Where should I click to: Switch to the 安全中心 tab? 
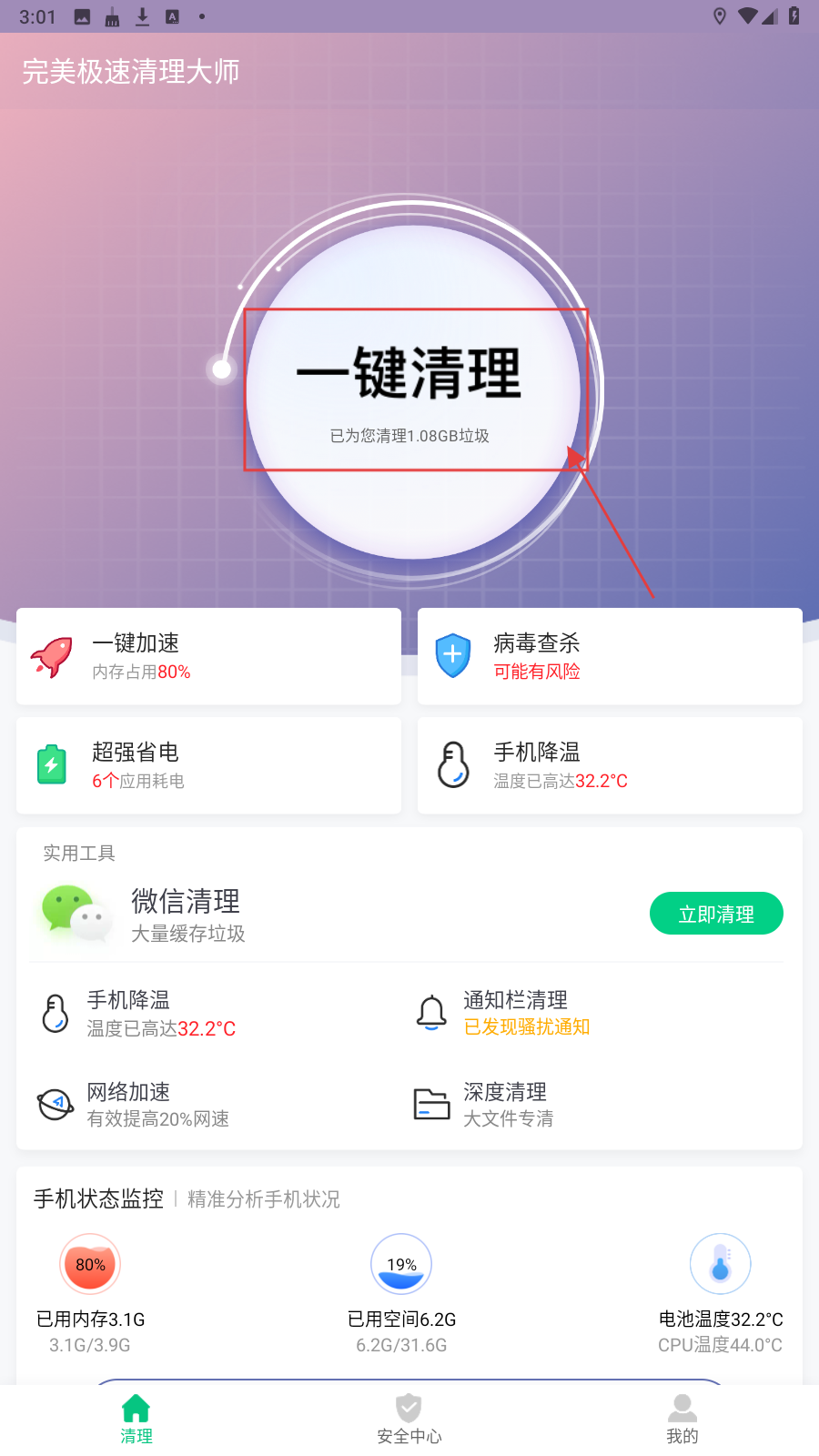[409, 1419]
